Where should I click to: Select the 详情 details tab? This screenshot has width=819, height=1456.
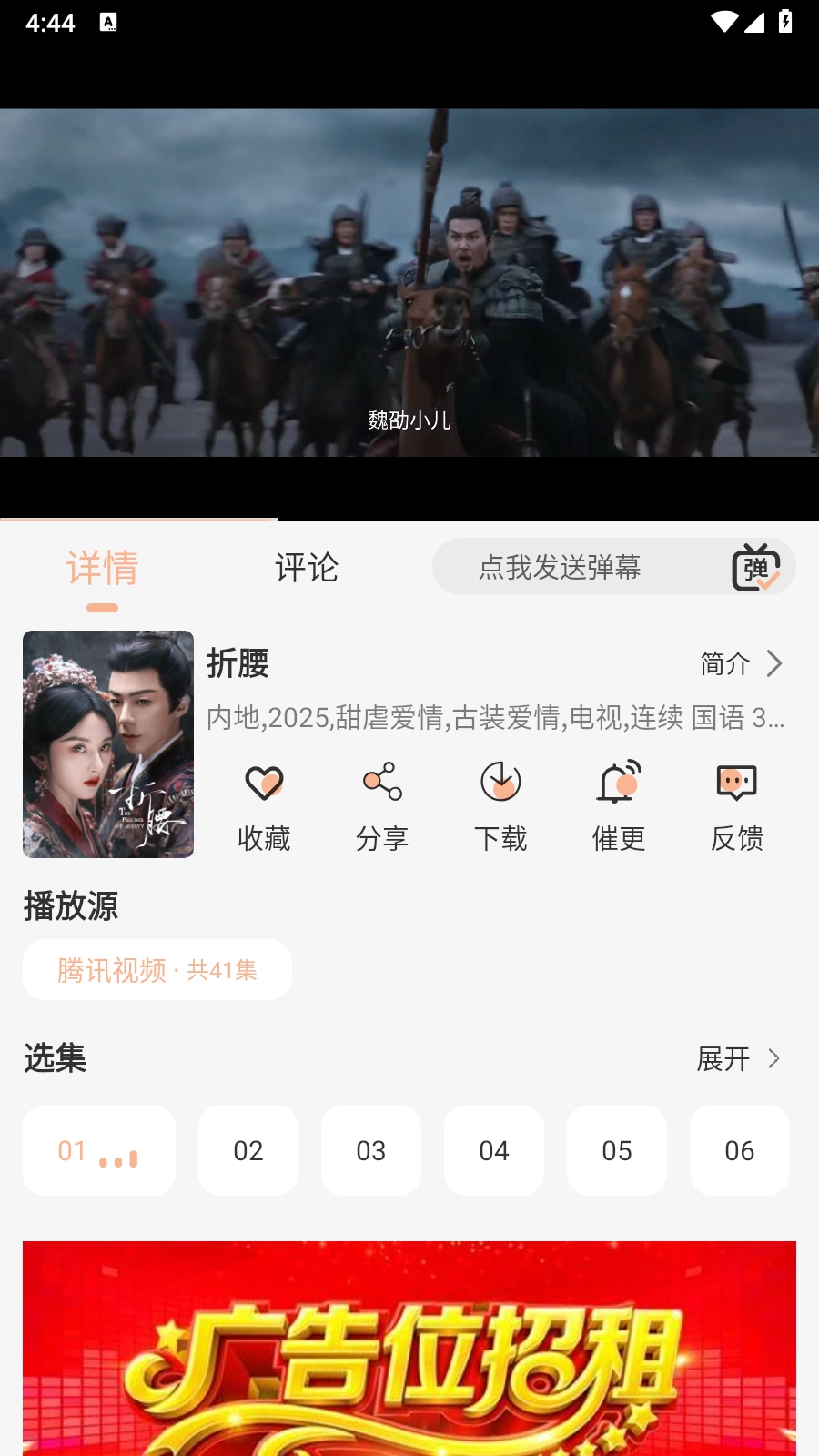tap(102, 568)
